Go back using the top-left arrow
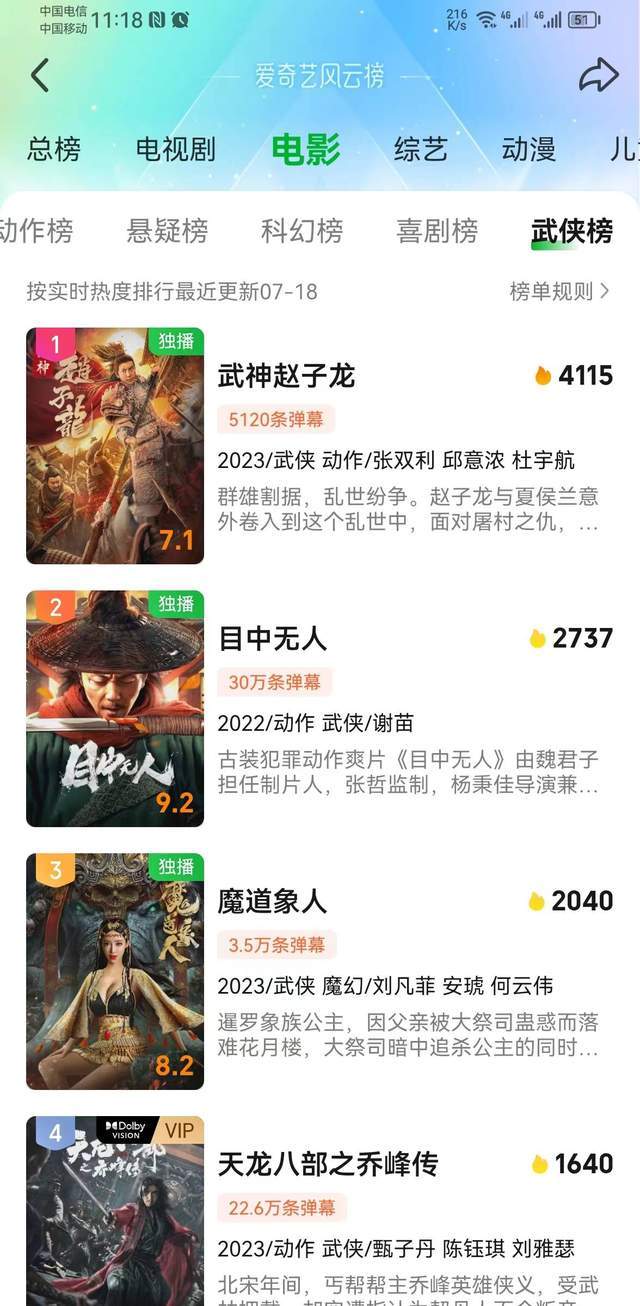Viewport: 640px width, 1306px height. point(40,76)
